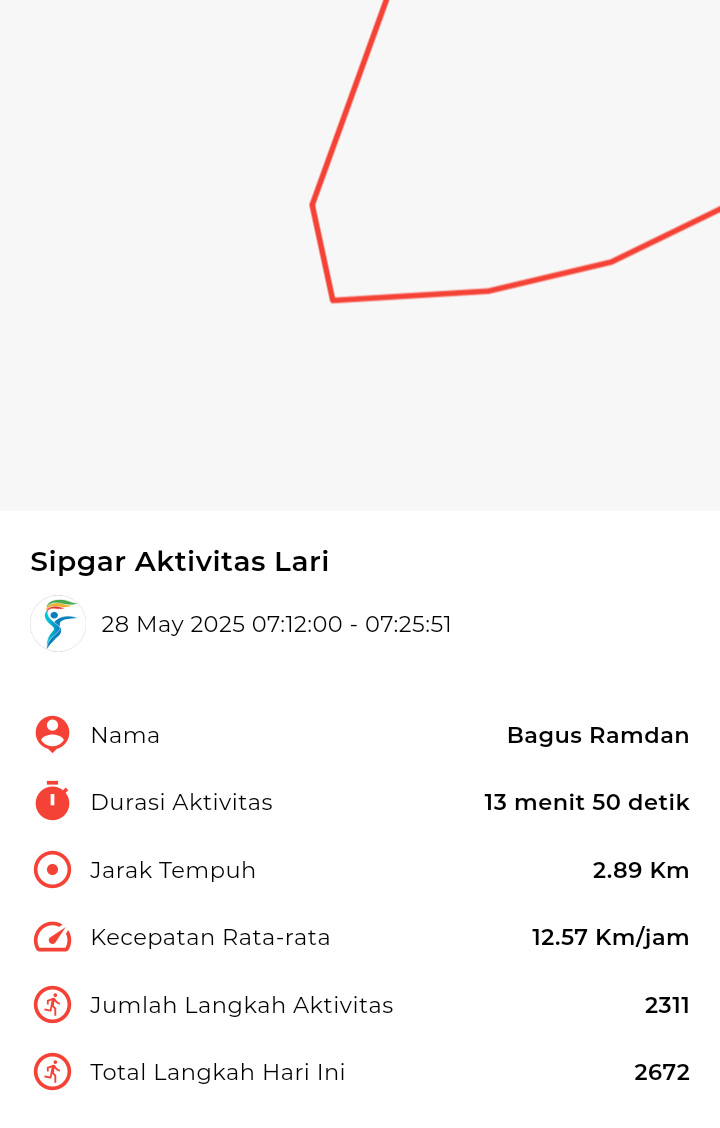This screenshot has width=720, height=1128.
Task: Click the Jarak Tempuh label text
Action: point(172,870)
